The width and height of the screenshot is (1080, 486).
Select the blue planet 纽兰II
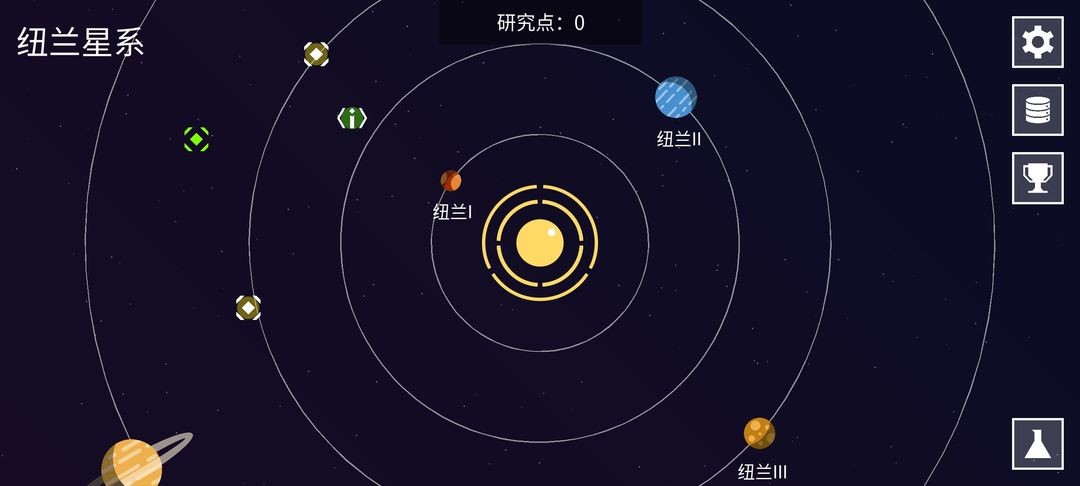(x=676, y=97)
